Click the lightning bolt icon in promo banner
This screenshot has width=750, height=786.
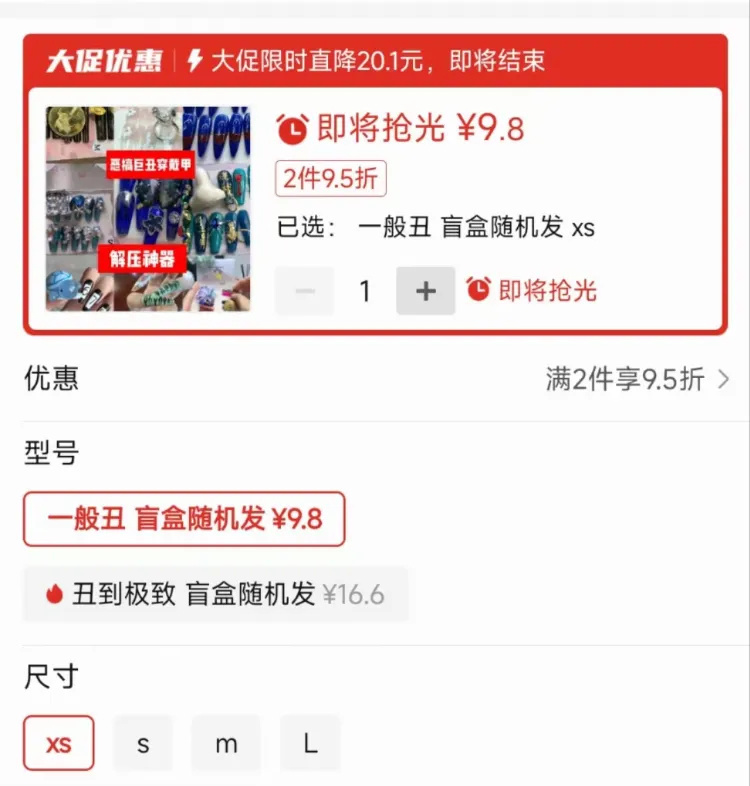coord(196,60)
